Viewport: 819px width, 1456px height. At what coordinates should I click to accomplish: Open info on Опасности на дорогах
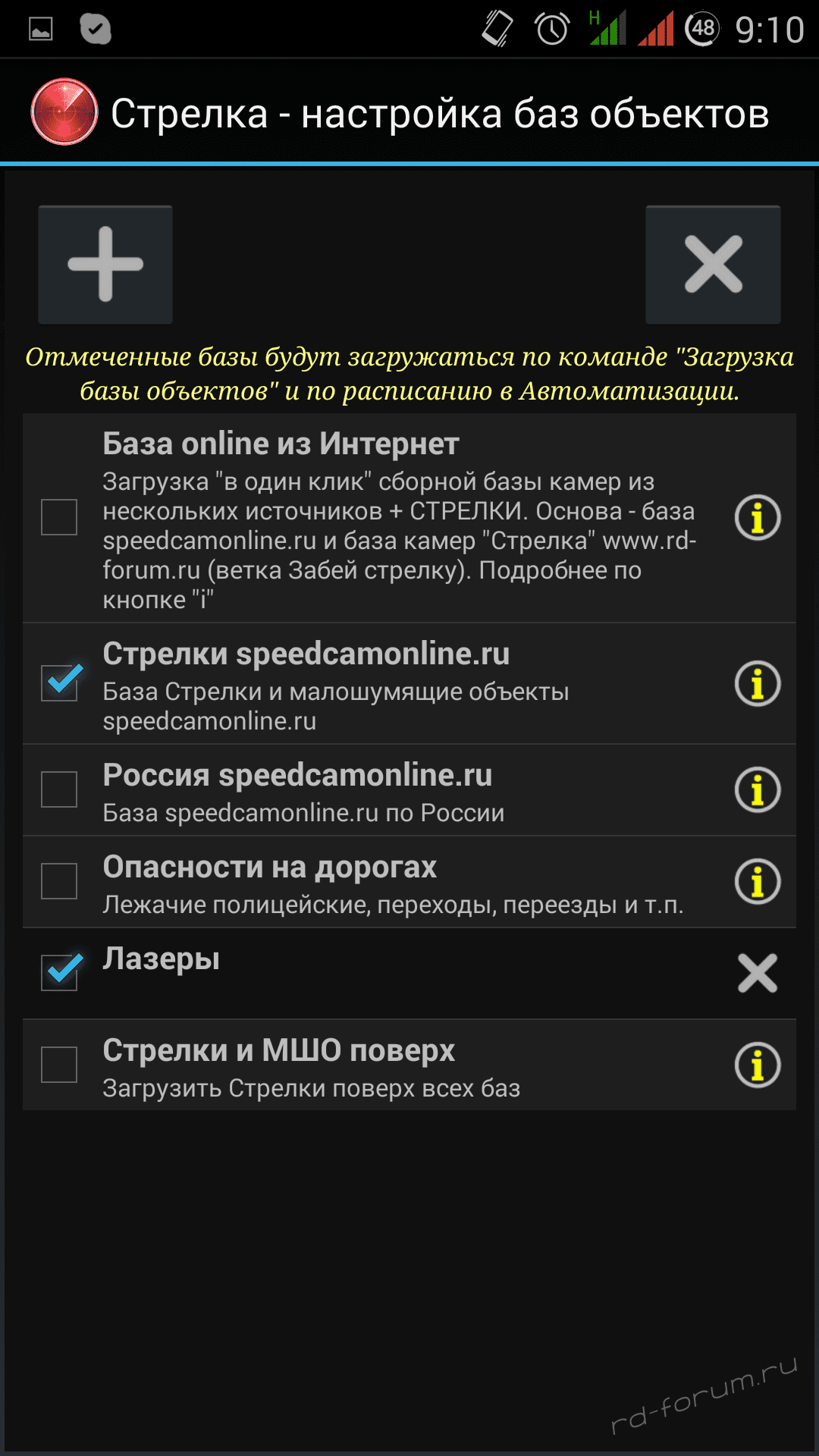pos(758,881)
